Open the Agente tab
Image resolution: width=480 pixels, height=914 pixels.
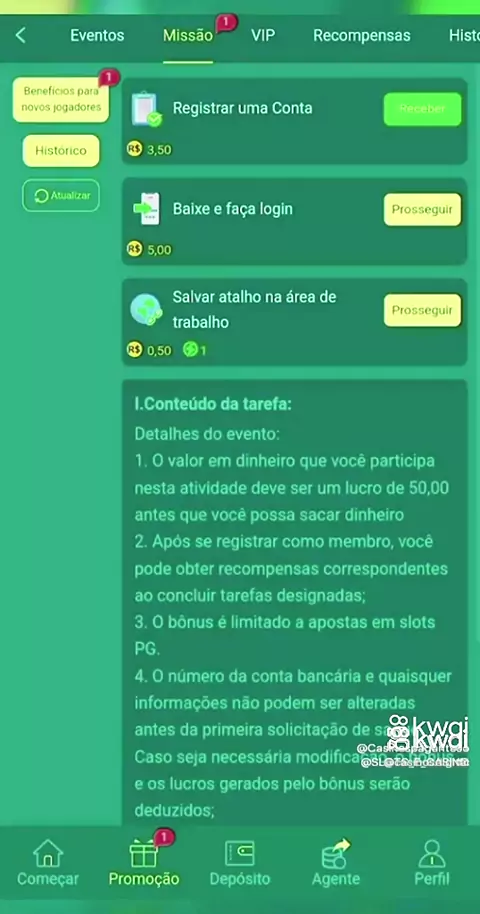coord(336,863)
